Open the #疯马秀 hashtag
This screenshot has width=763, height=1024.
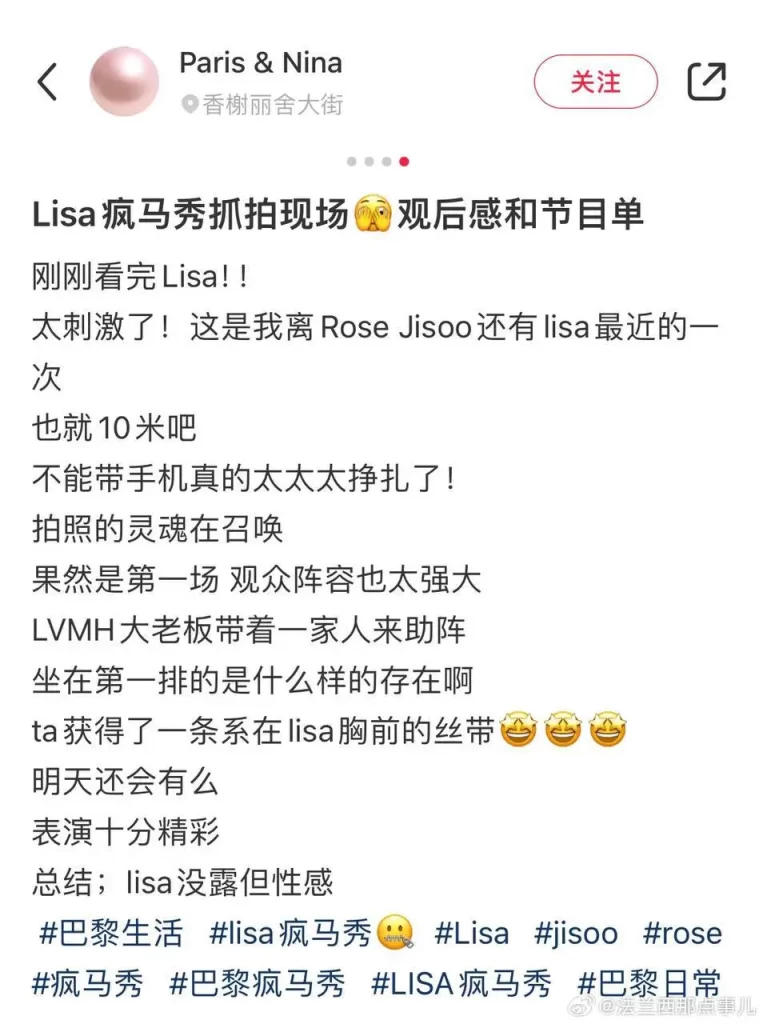click(x=88, y=983)
